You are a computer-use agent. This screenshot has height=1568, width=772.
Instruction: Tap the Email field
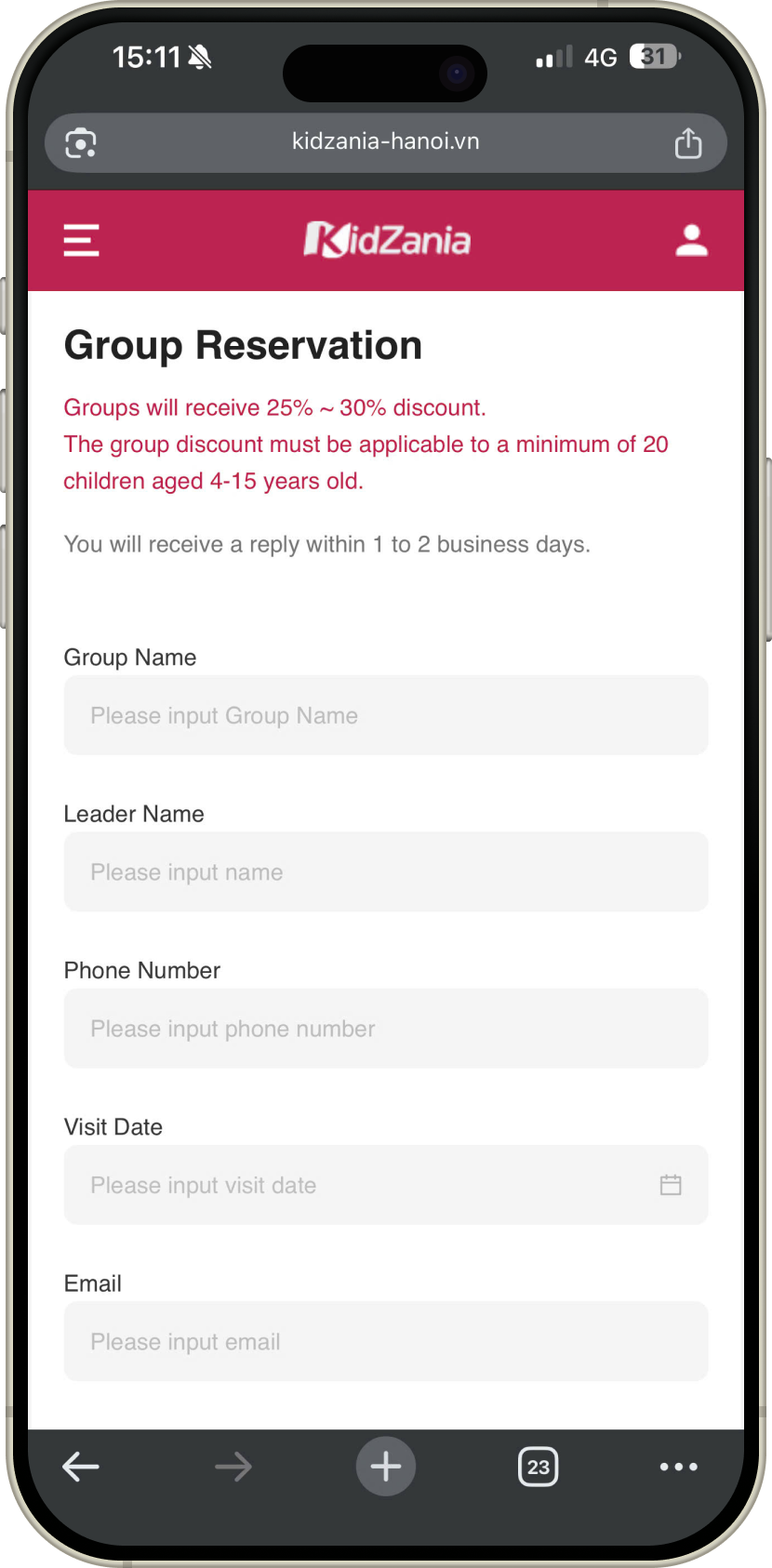[x=385, y=1341]
